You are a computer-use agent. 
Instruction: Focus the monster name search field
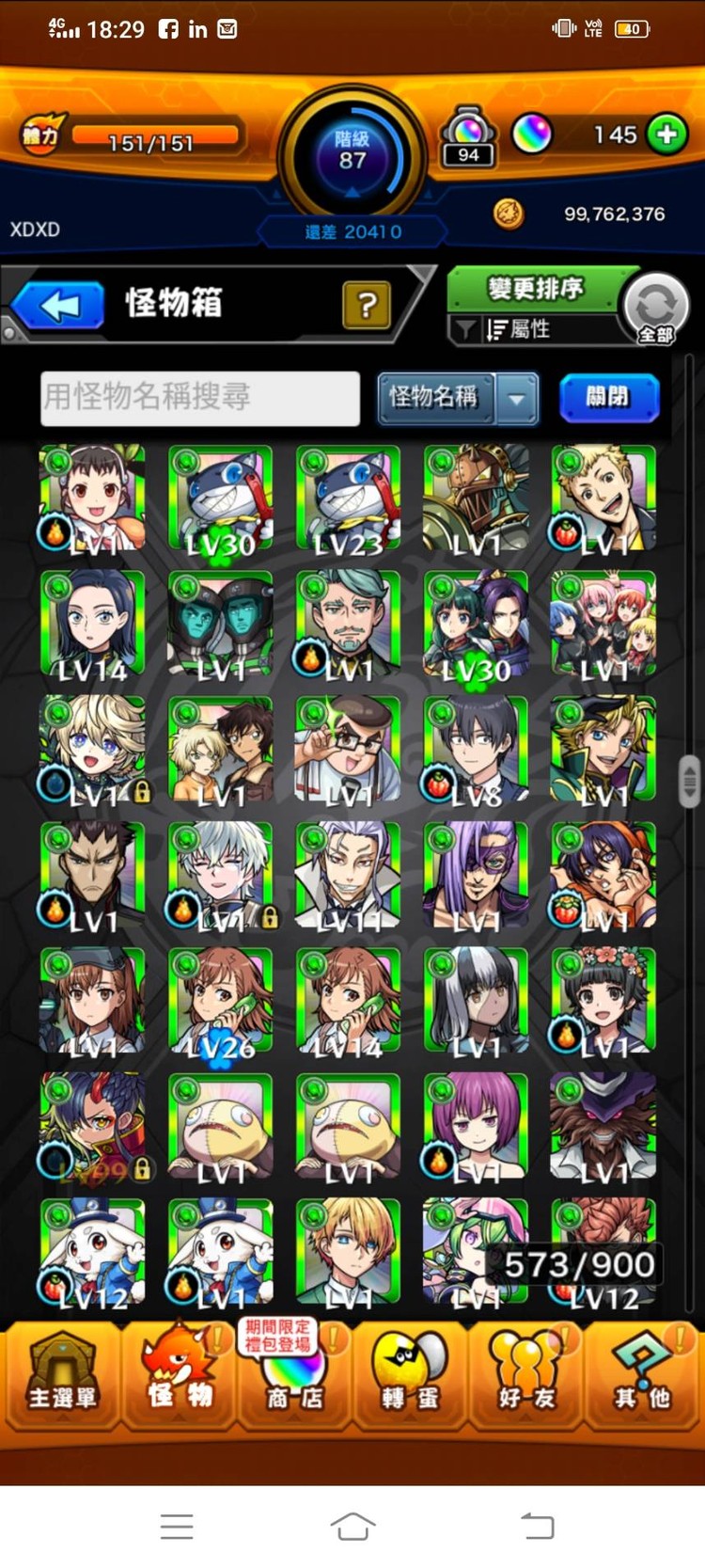pos(200,398)
